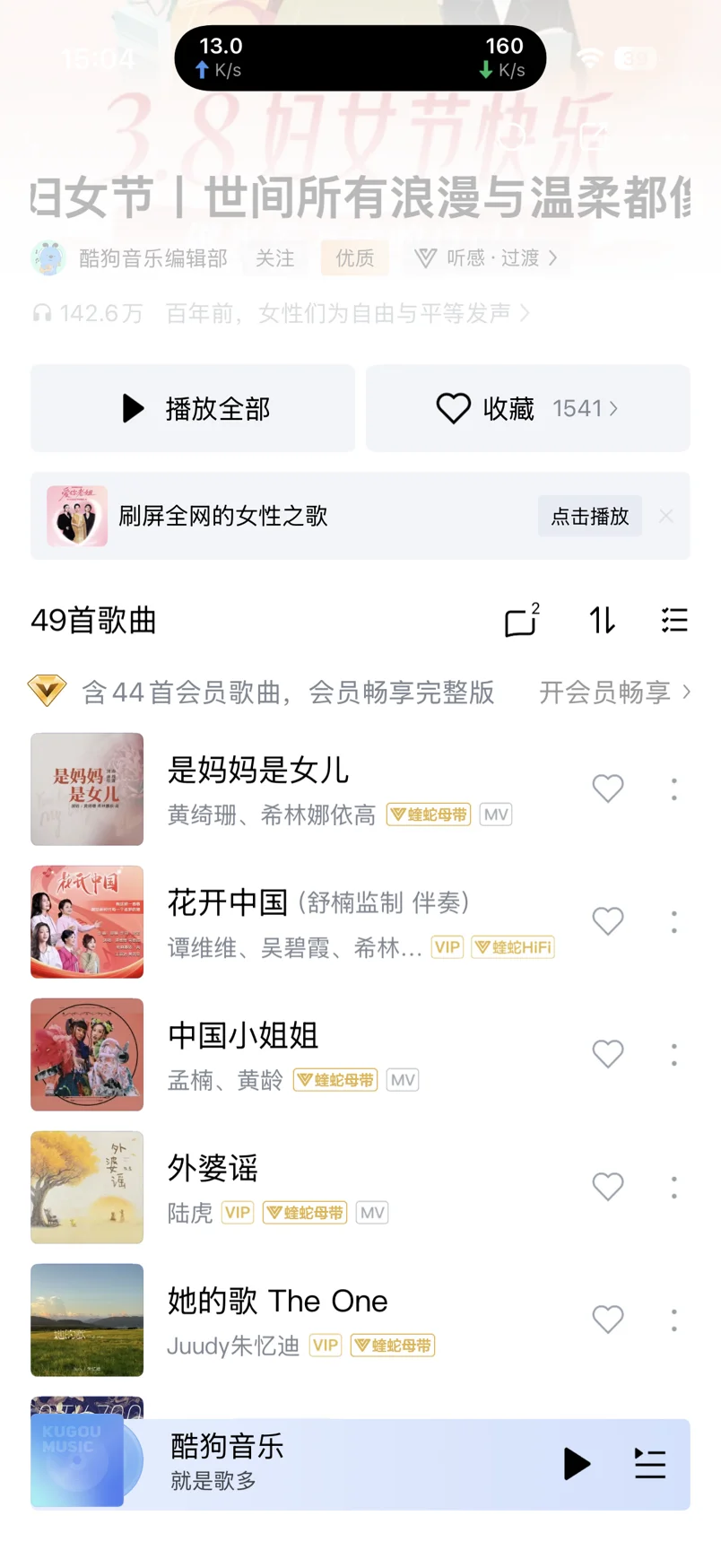Play the song 是妈妈是女儿
721x1568 pixels.
click(258, 771)
